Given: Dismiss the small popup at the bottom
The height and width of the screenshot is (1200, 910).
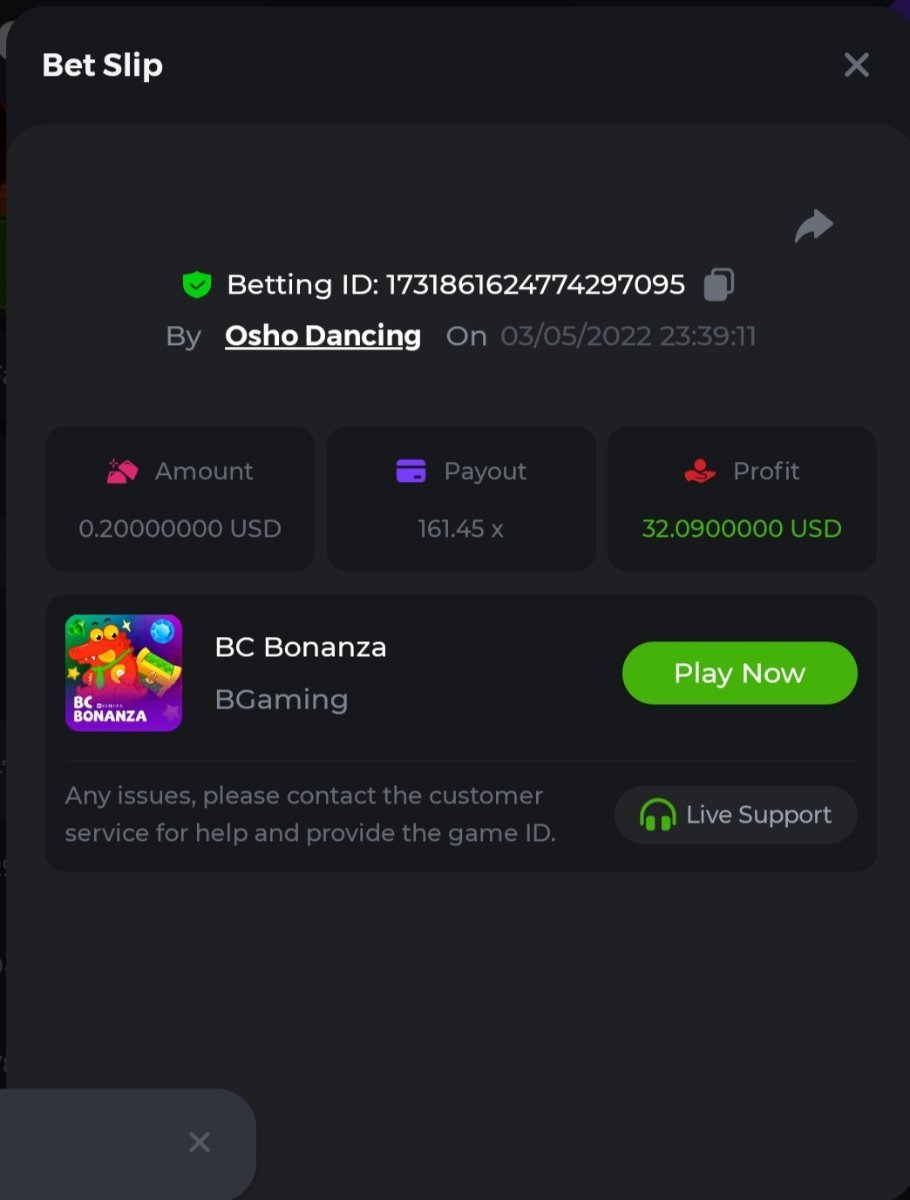Looking at the screenshot, I should click(199, 1142).
